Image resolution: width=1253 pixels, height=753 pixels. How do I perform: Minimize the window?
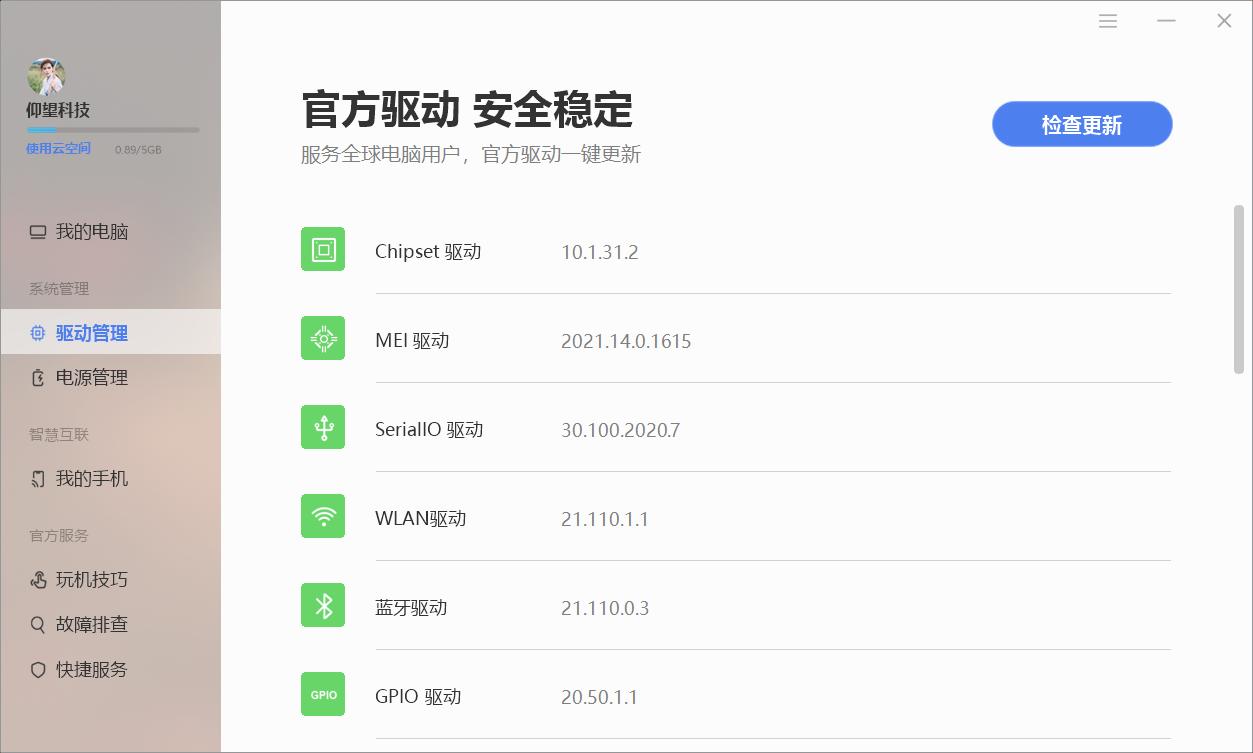[1166, 21]
